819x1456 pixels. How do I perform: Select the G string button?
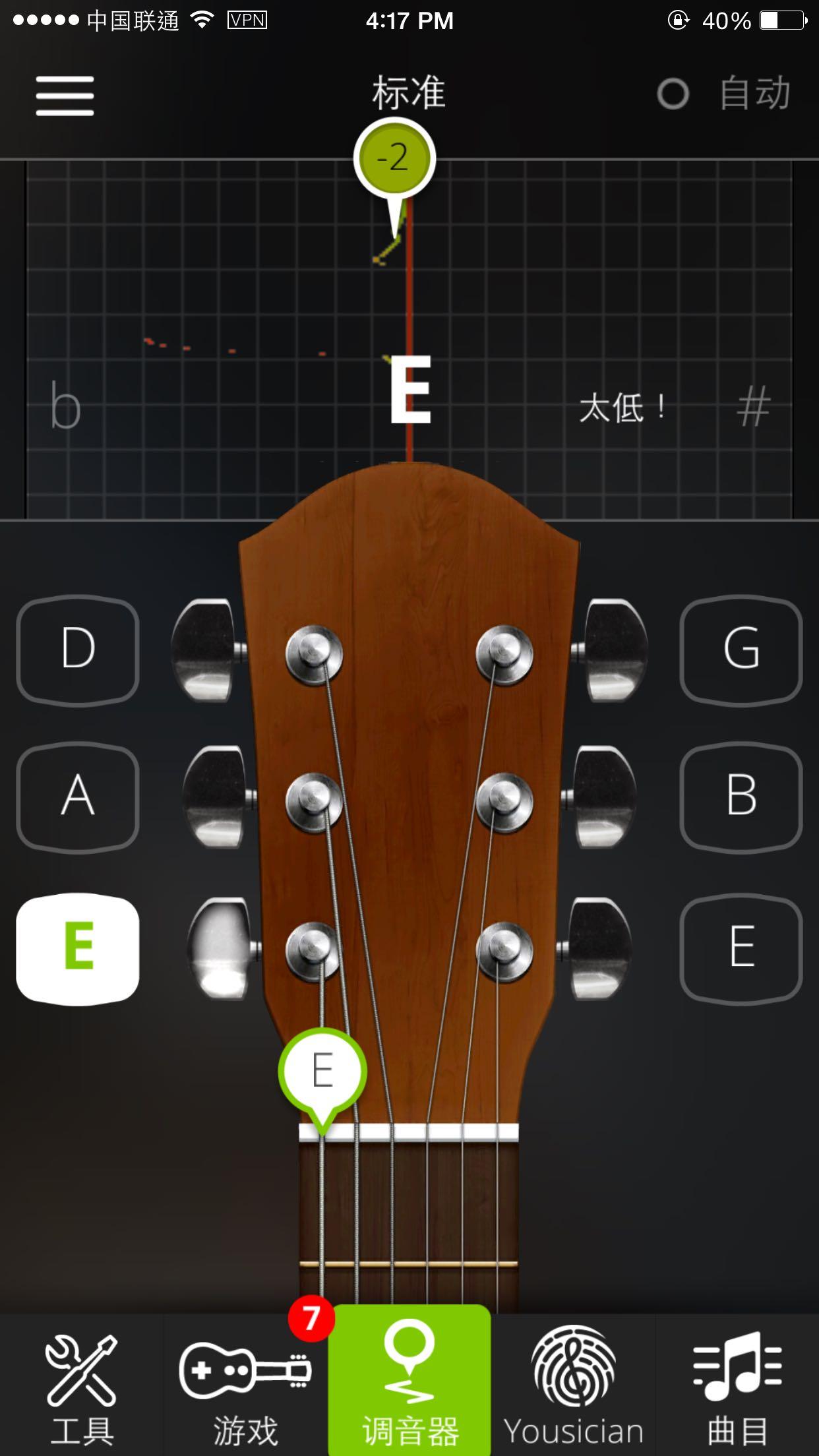[741, 650]
